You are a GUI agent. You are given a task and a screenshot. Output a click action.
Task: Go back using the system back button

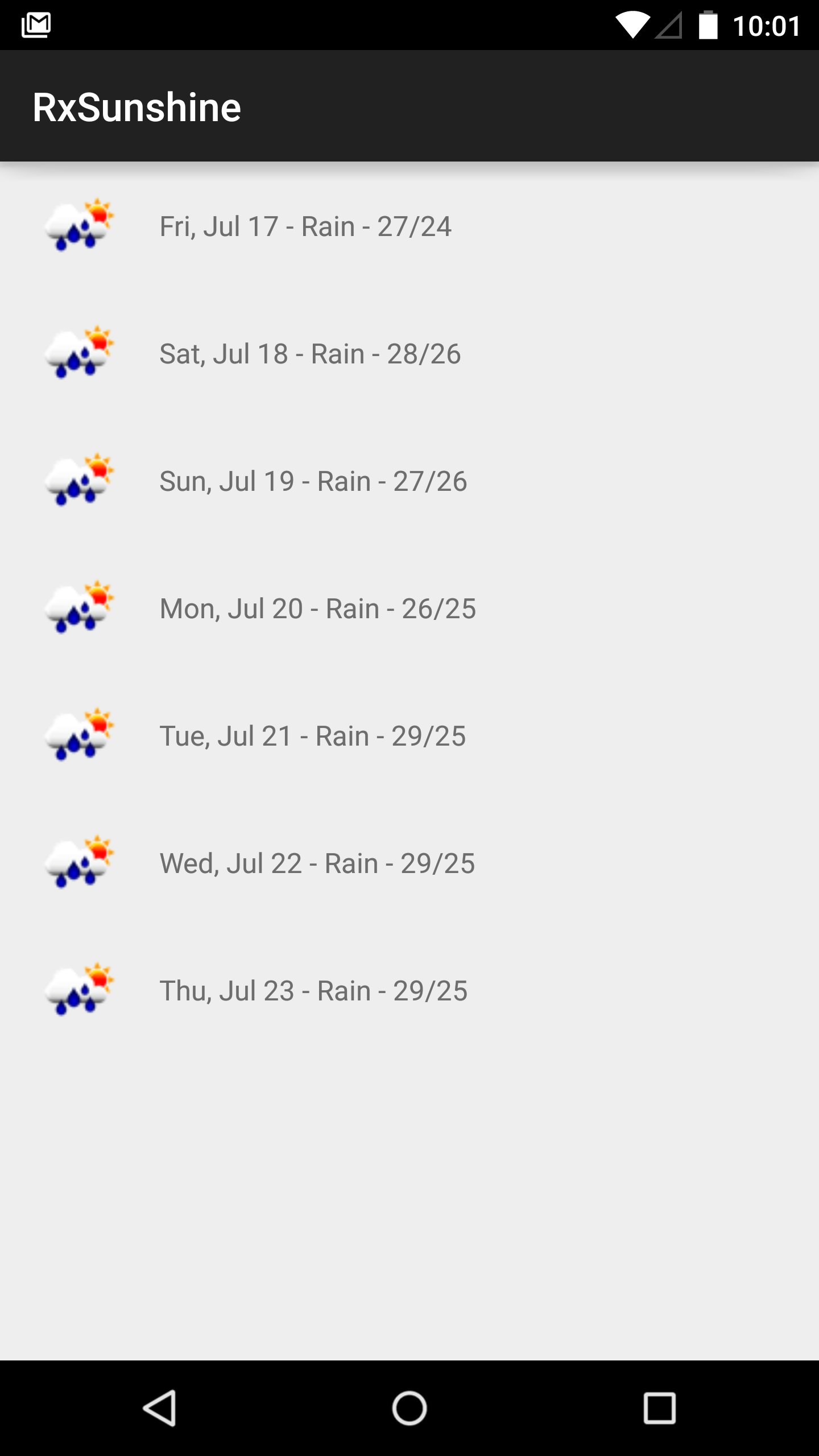click(x=159, y=1408)
